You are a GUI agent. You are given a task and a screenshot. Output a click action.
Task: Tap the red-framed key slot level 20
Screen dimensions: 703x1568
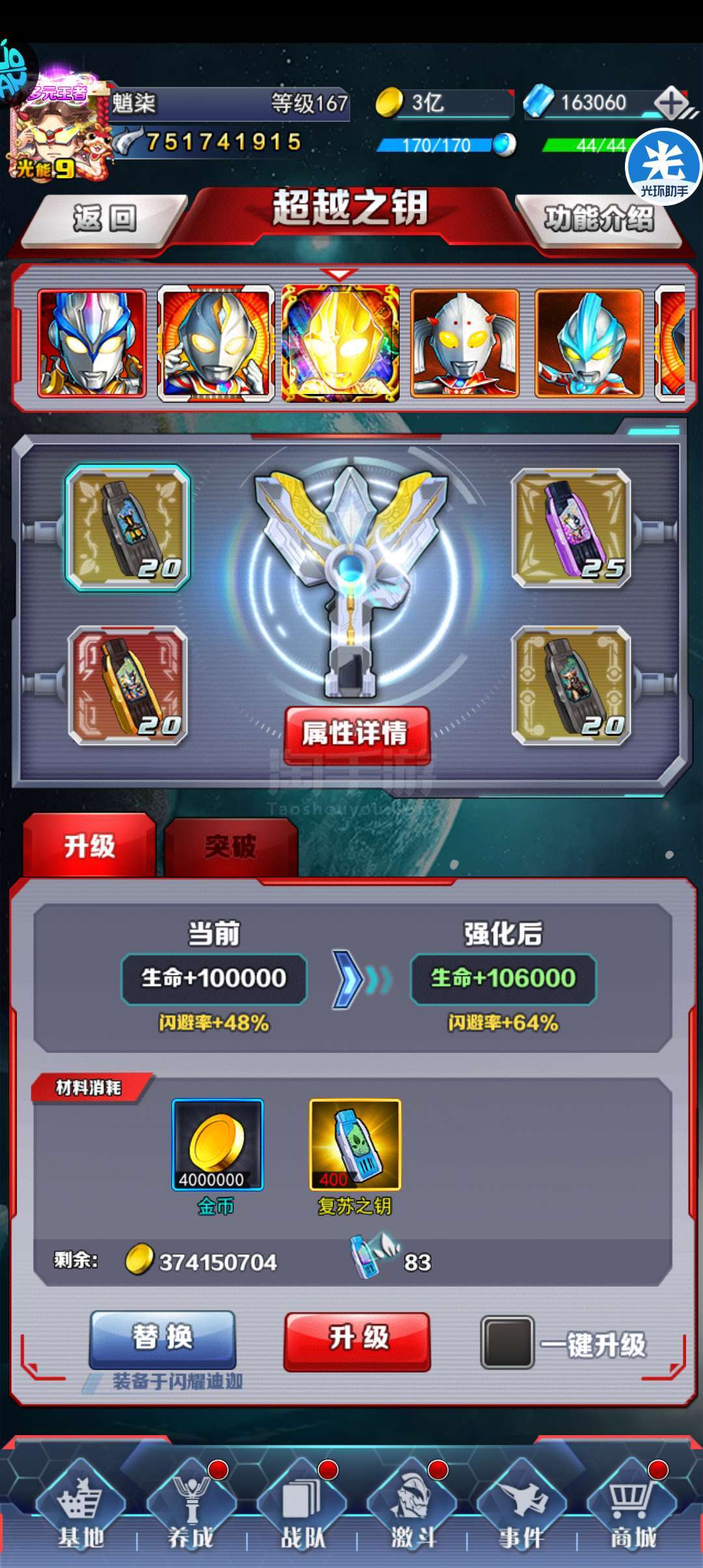coord(128,685)
